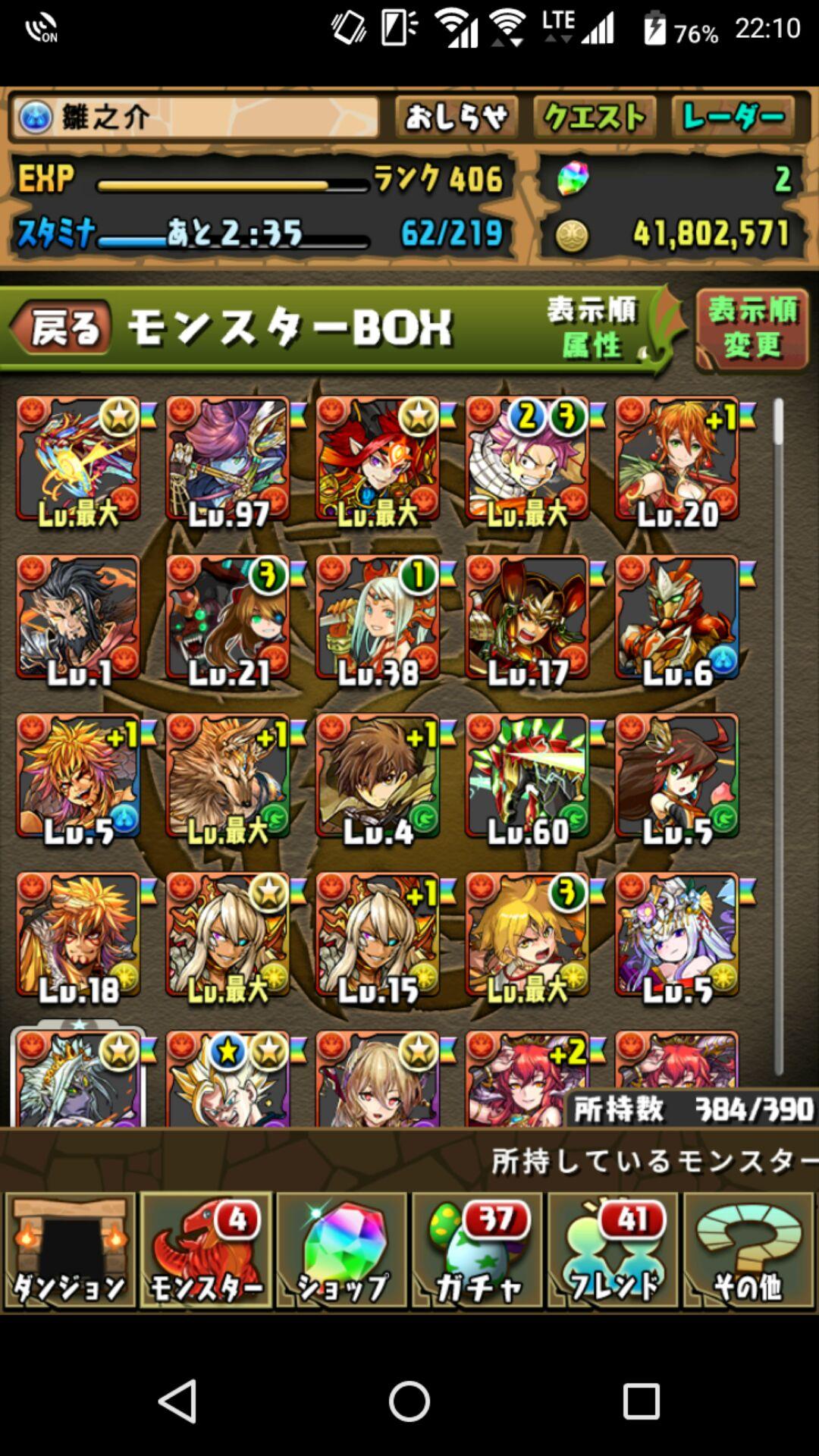819x1456 pixels.
Task: Switch to the モンスター tab
Action: click(206, 1250)
